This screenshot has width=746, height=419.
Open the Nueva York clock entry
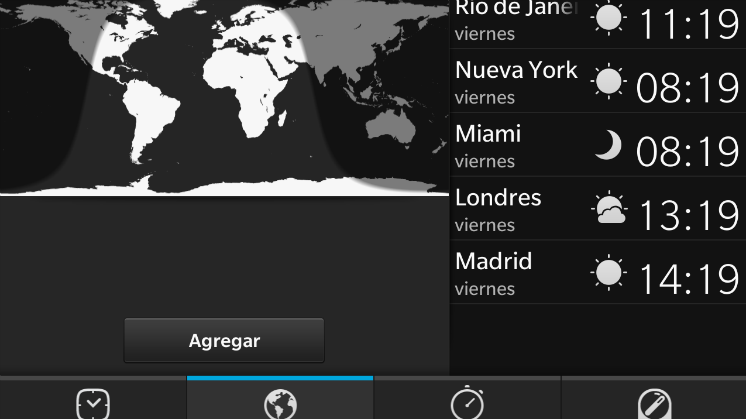click(x=598, y=82)
